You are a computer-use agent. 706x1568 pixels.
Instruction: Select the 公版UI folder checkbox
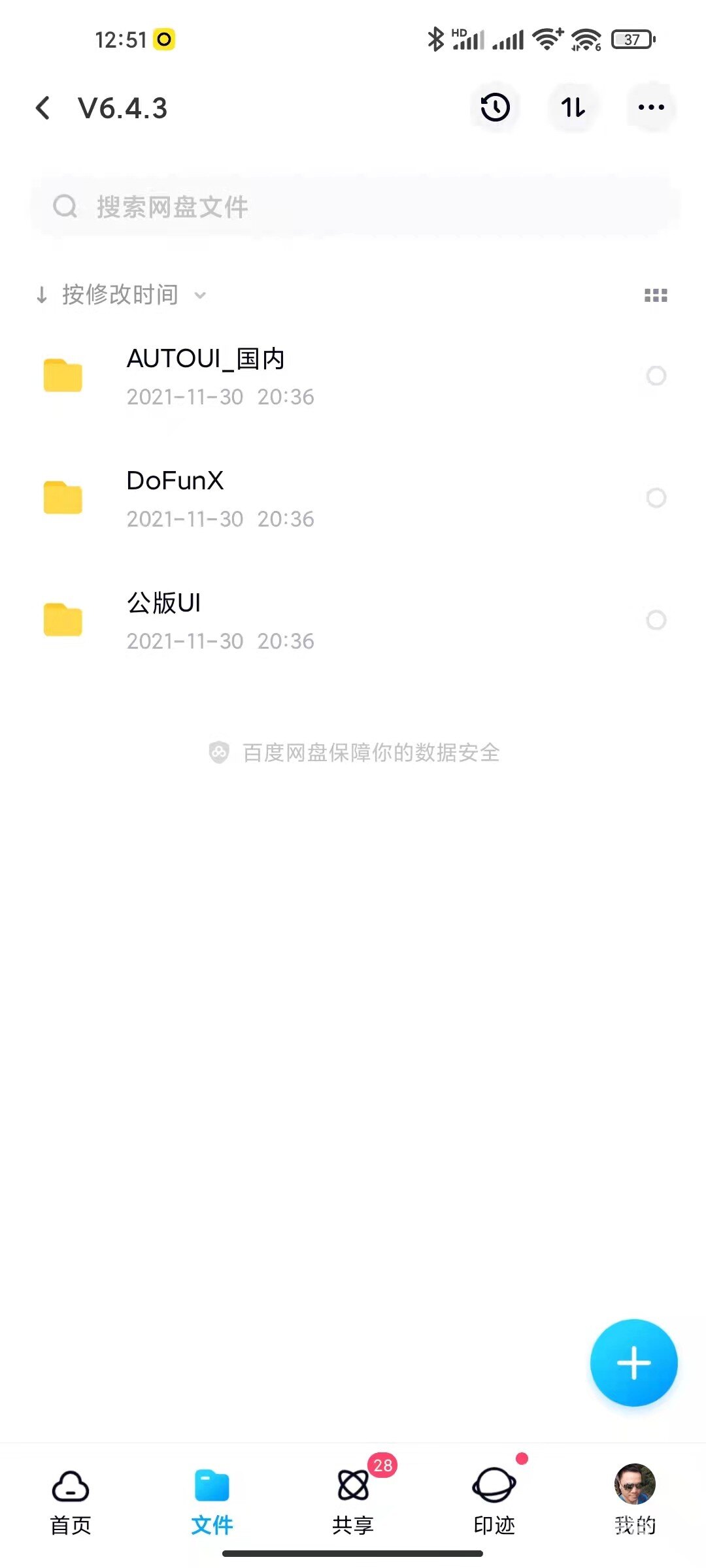click(656, 620)
